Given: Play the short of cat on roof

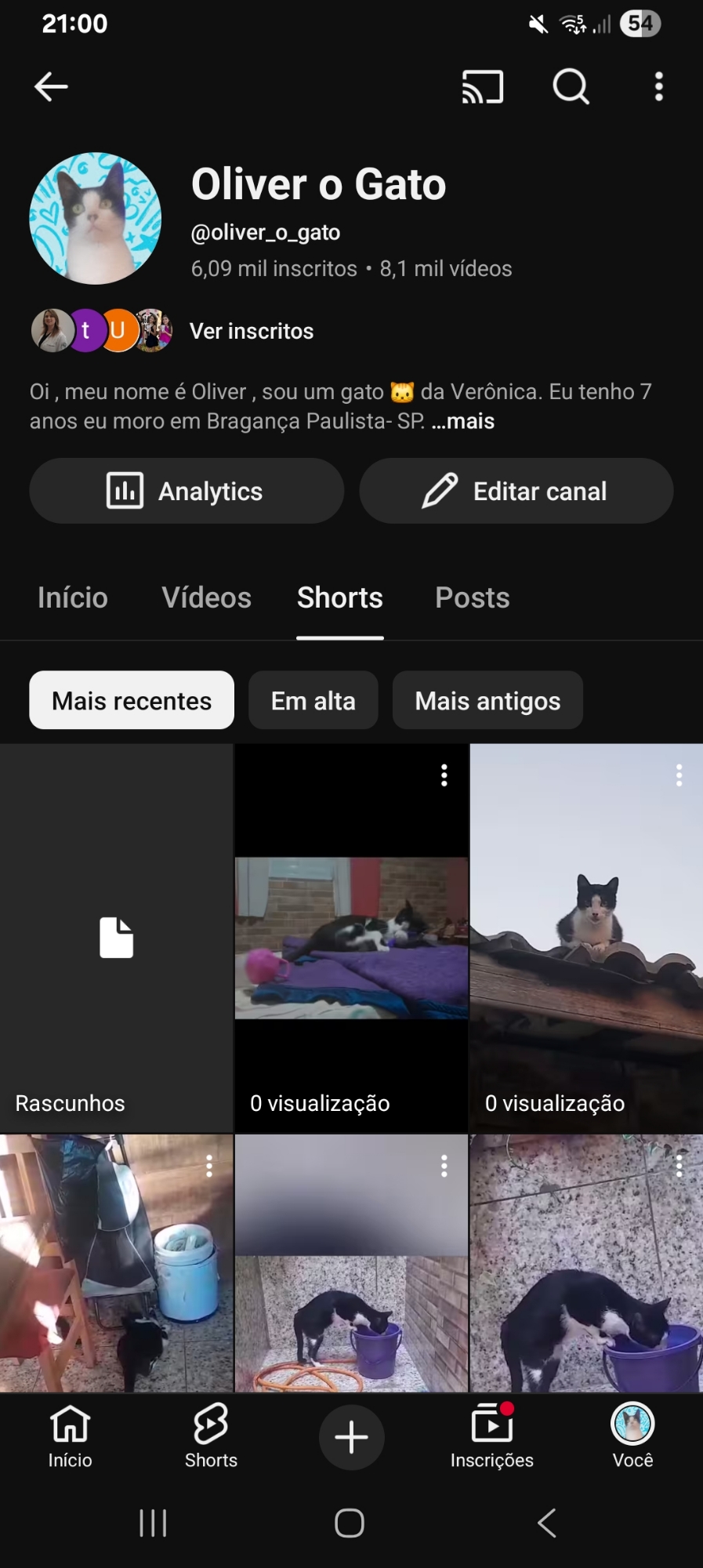Looking at the screenshot, I should (x=586, y=938).
